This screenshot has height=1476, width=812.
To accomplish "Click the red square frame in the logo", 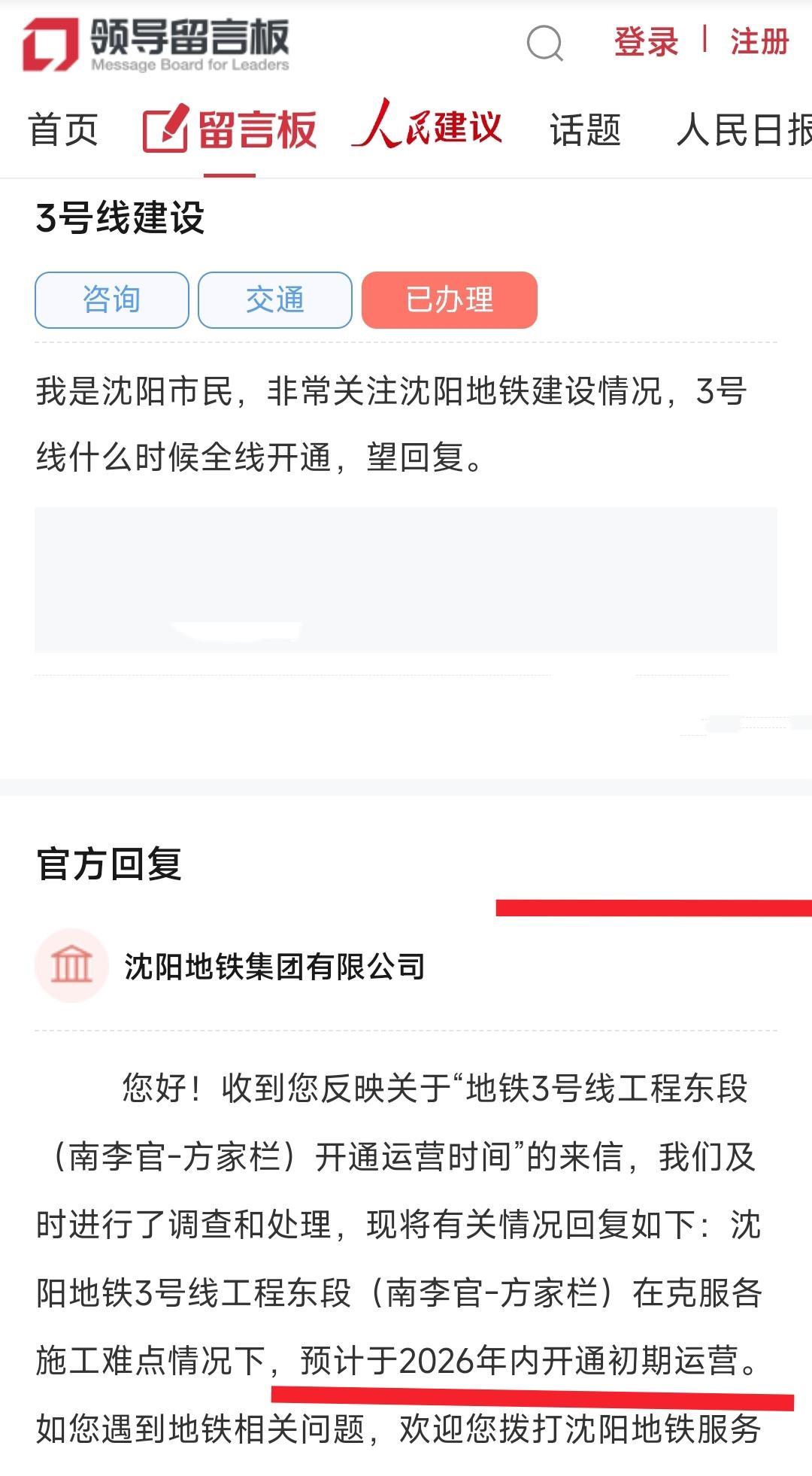I will click(50, 43).
